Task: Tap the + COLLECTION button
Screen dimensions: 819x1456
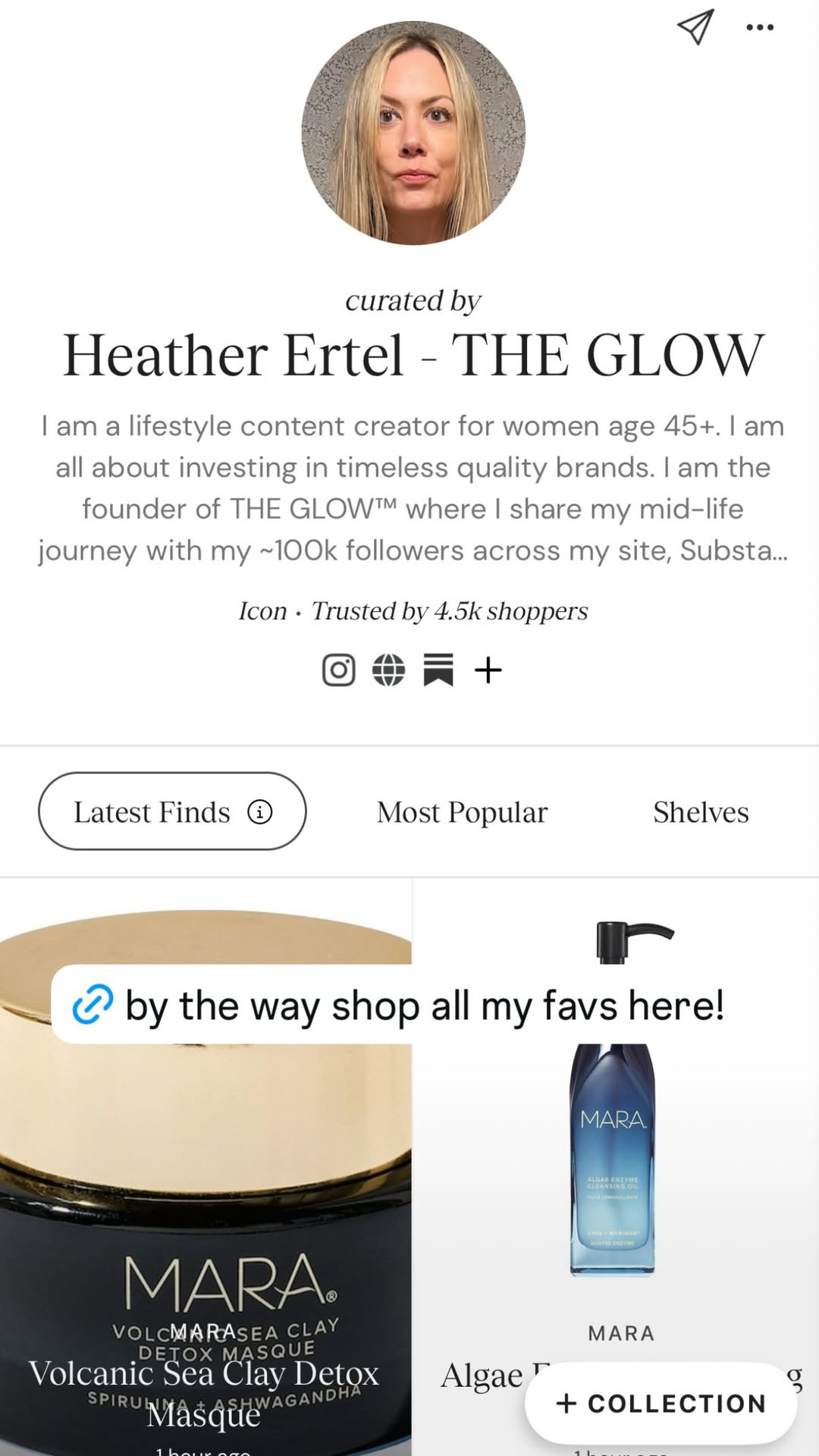Action: tap(661, 1404)
